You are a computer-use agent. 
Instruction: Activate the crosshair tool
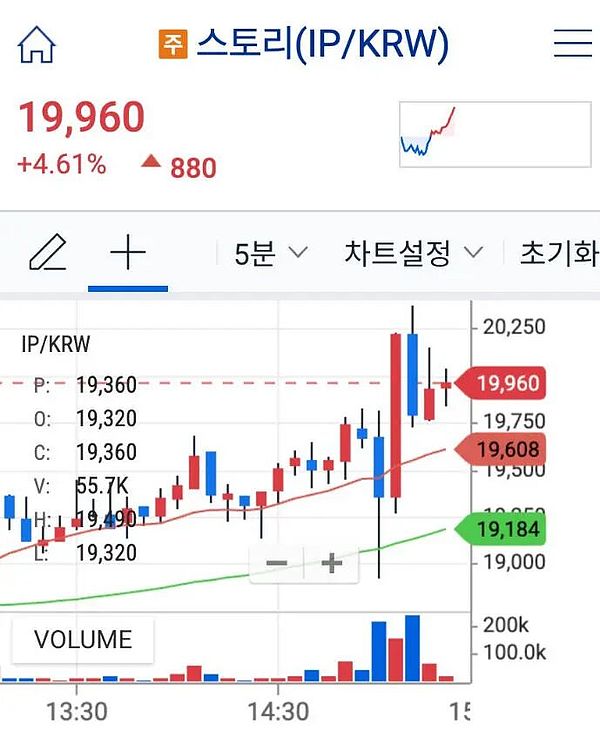click(x=128, y=254)
